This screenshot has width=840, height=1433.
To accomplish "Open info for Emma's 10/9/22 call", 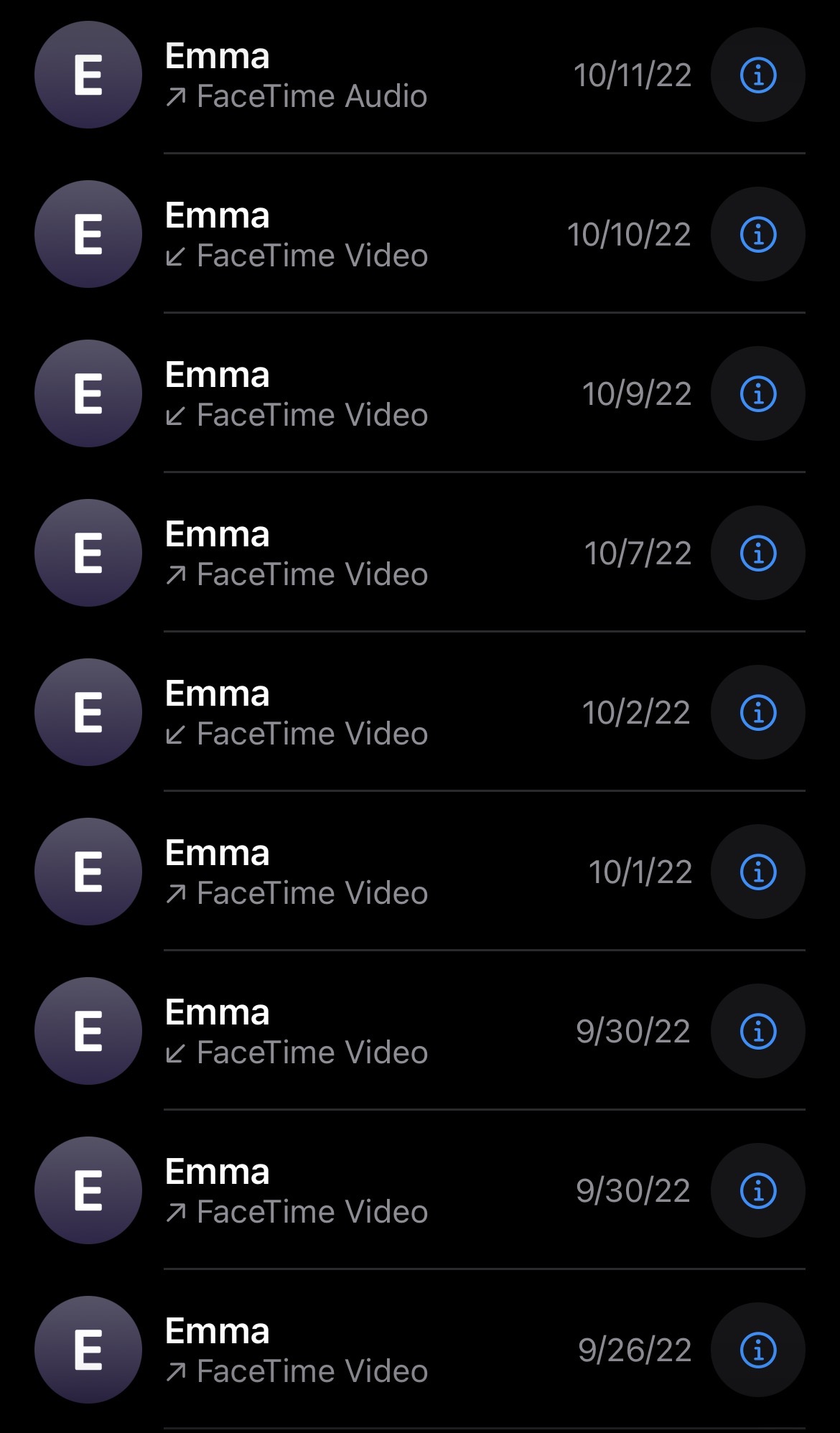I will point(757,393).
